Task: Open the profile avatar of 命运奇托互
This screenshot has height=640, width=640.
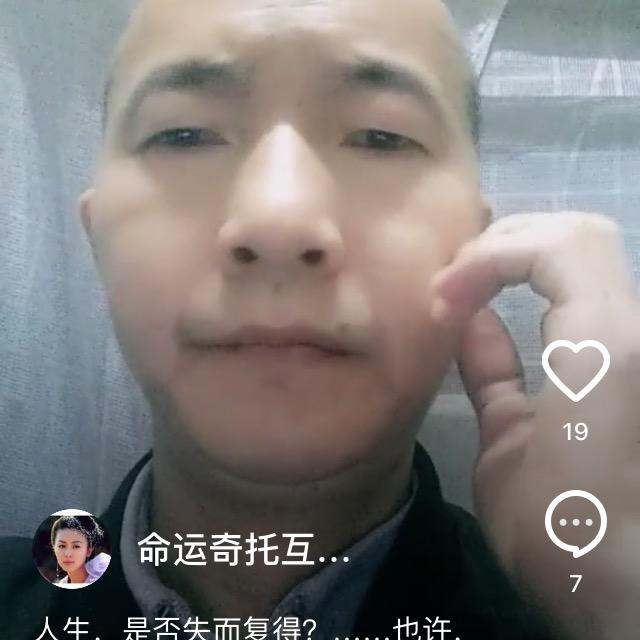Action: [x=71, y=549]
